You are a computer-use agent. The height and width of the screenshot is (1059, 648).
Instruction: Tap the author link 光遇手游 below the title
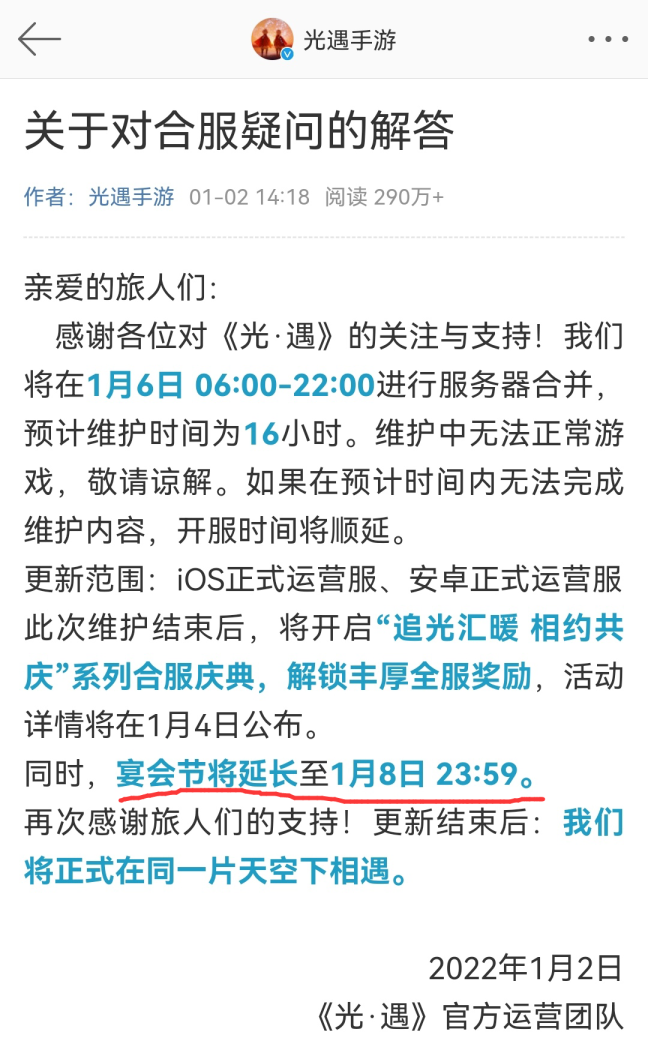(131, 197)
